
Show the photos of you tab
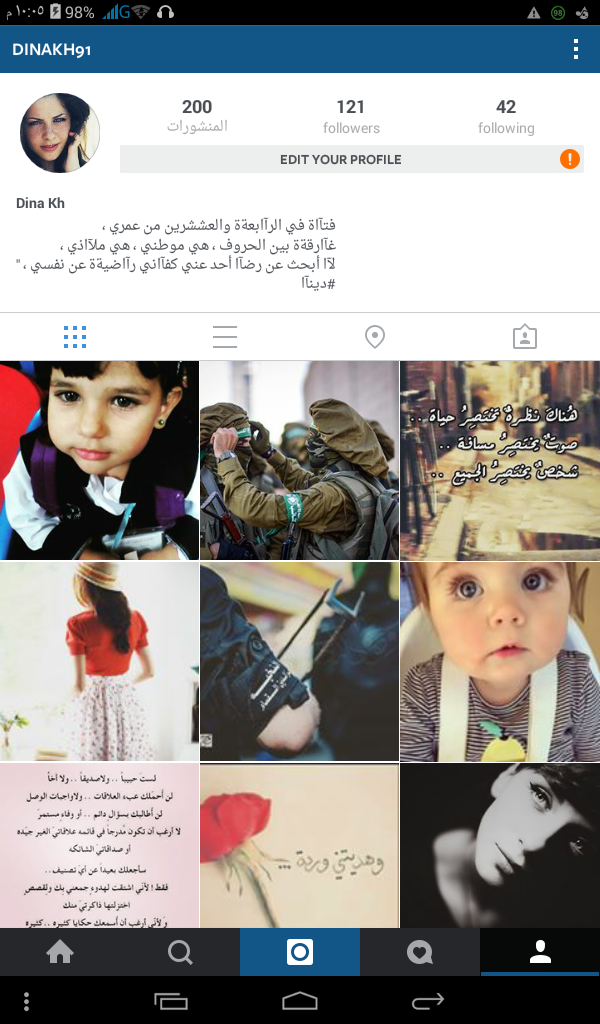[525, 337]
